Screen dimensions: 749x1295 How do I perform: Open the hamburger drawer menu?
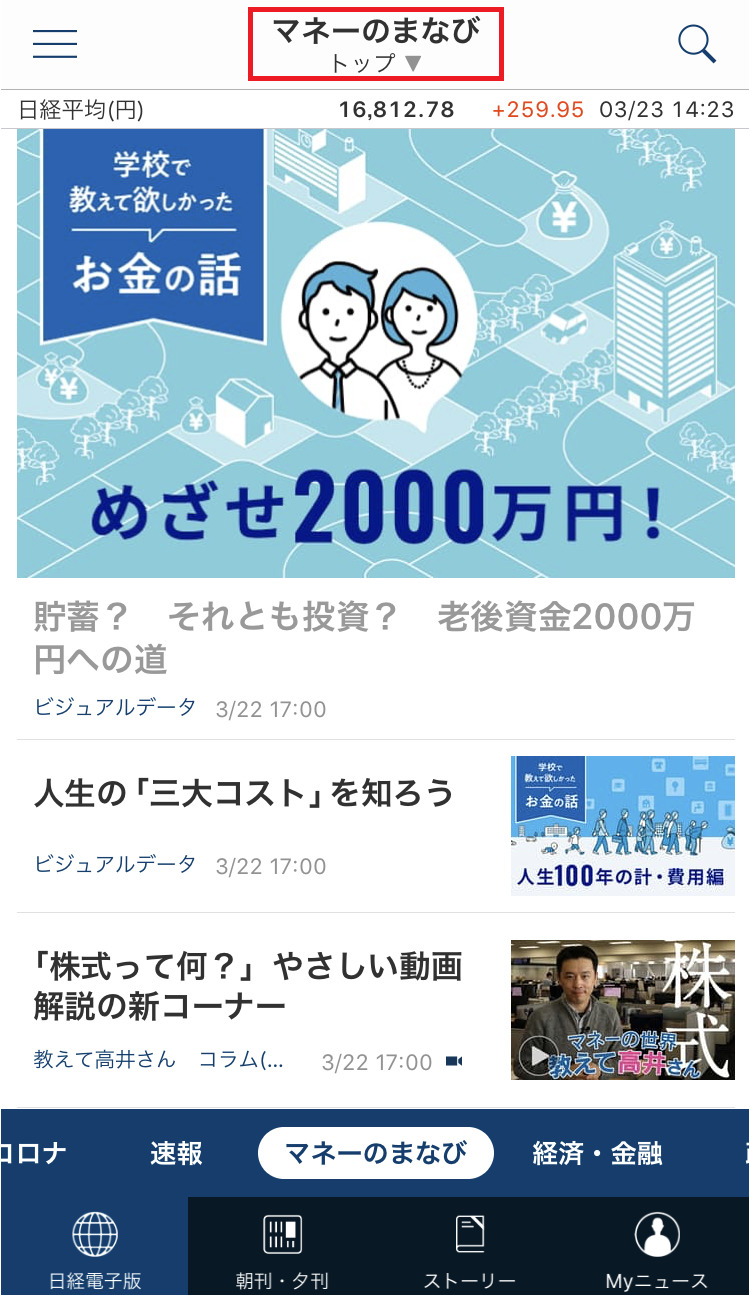click(55, 44)
